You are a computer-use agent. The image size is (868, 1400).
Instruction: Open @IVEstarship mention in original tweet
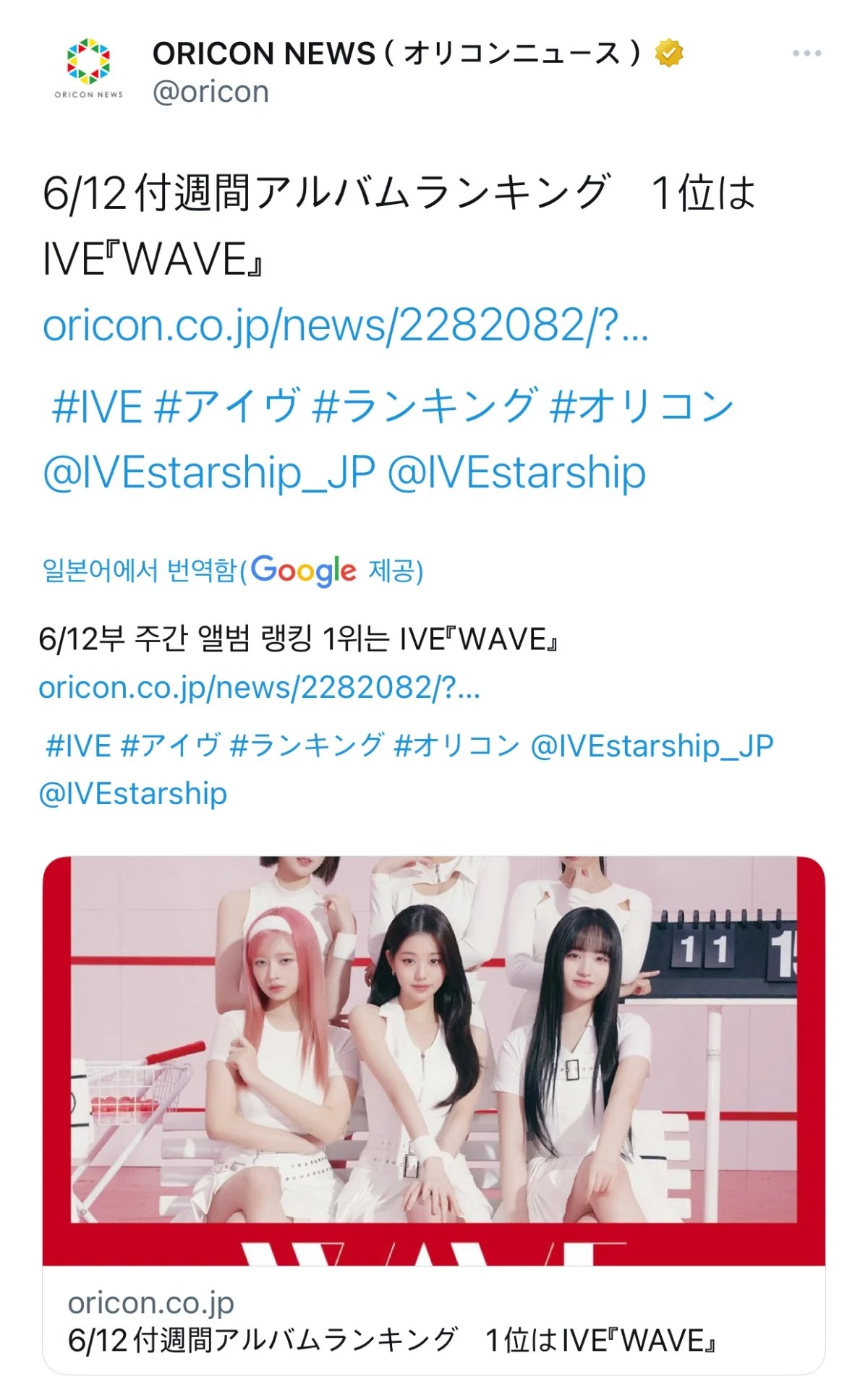tap(516, 473)
